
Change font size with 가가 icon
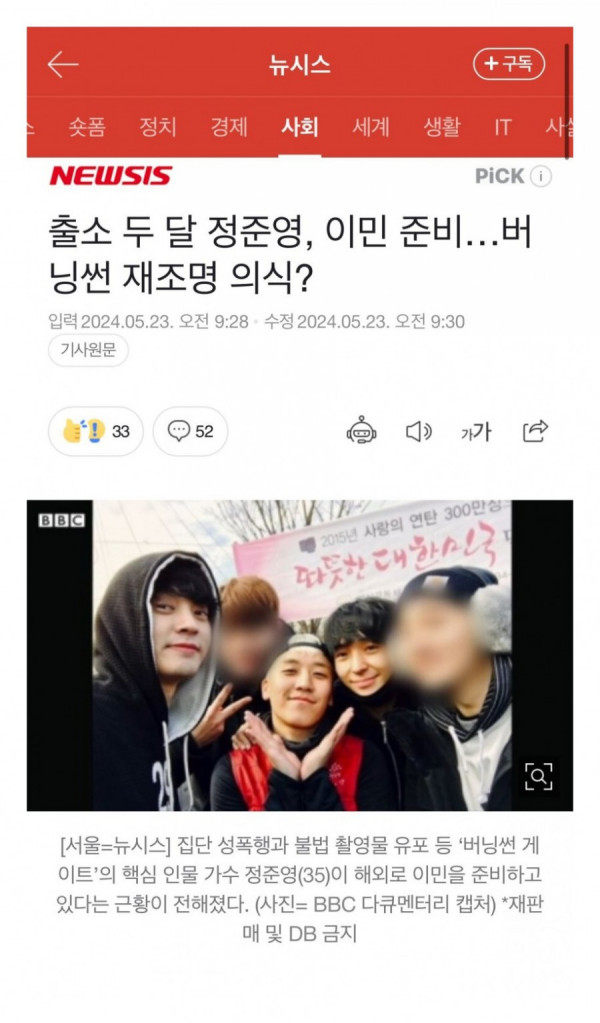tap(476, 431)
